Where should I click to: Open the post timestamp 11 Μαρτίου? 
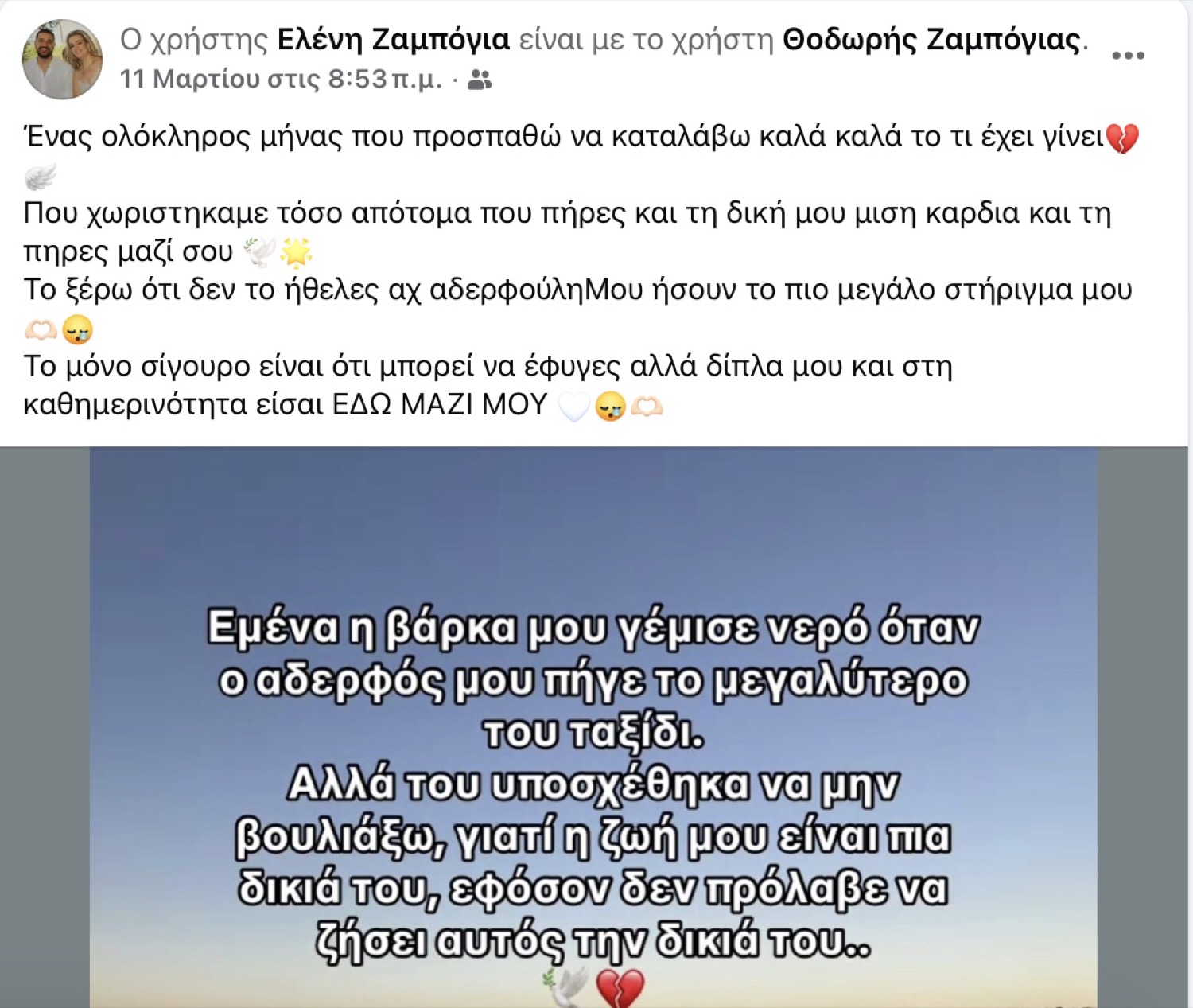[x=280, y=80]
